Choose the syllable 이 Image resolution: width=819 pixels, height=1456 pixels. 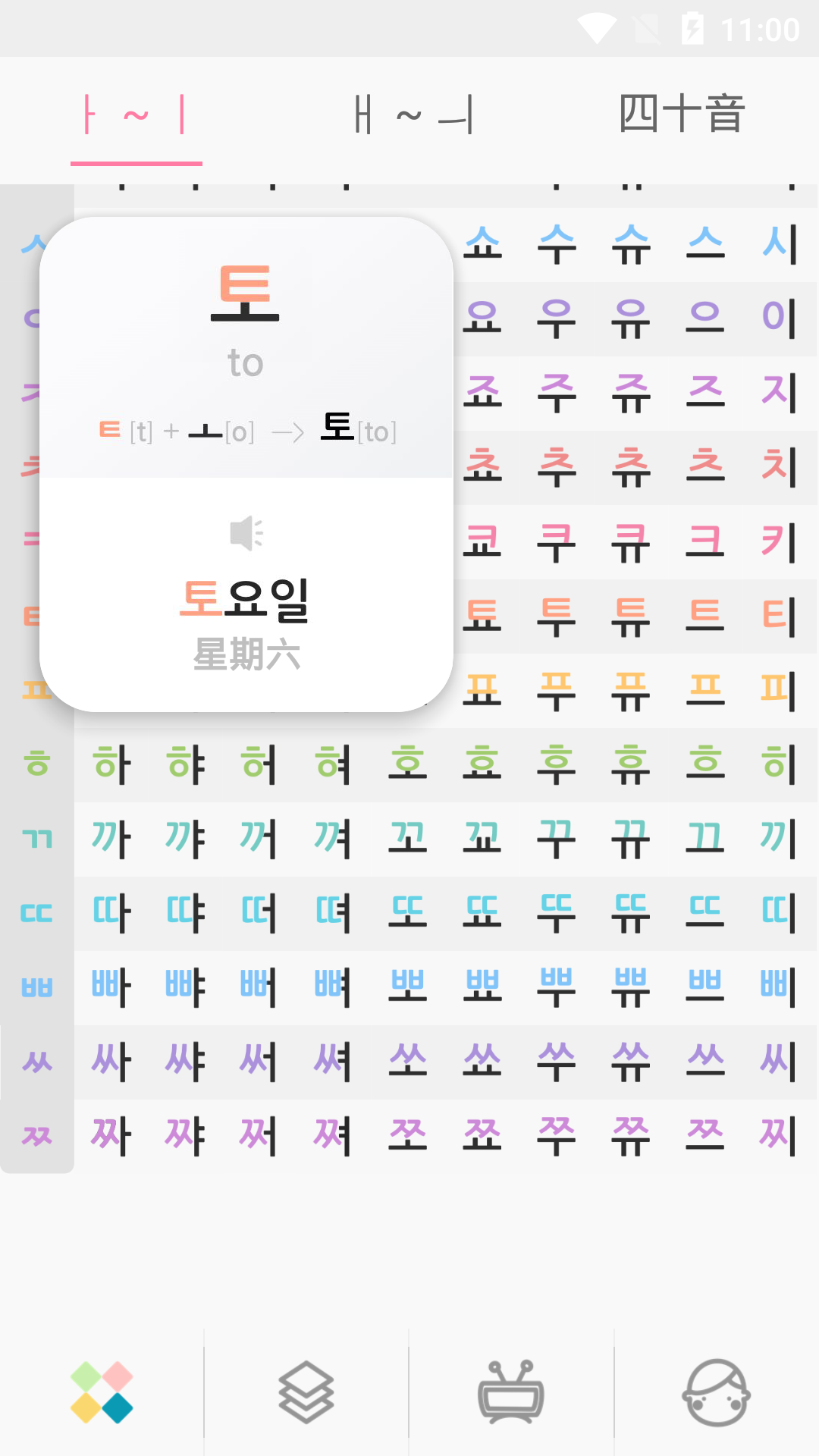[x=779, y=318]
